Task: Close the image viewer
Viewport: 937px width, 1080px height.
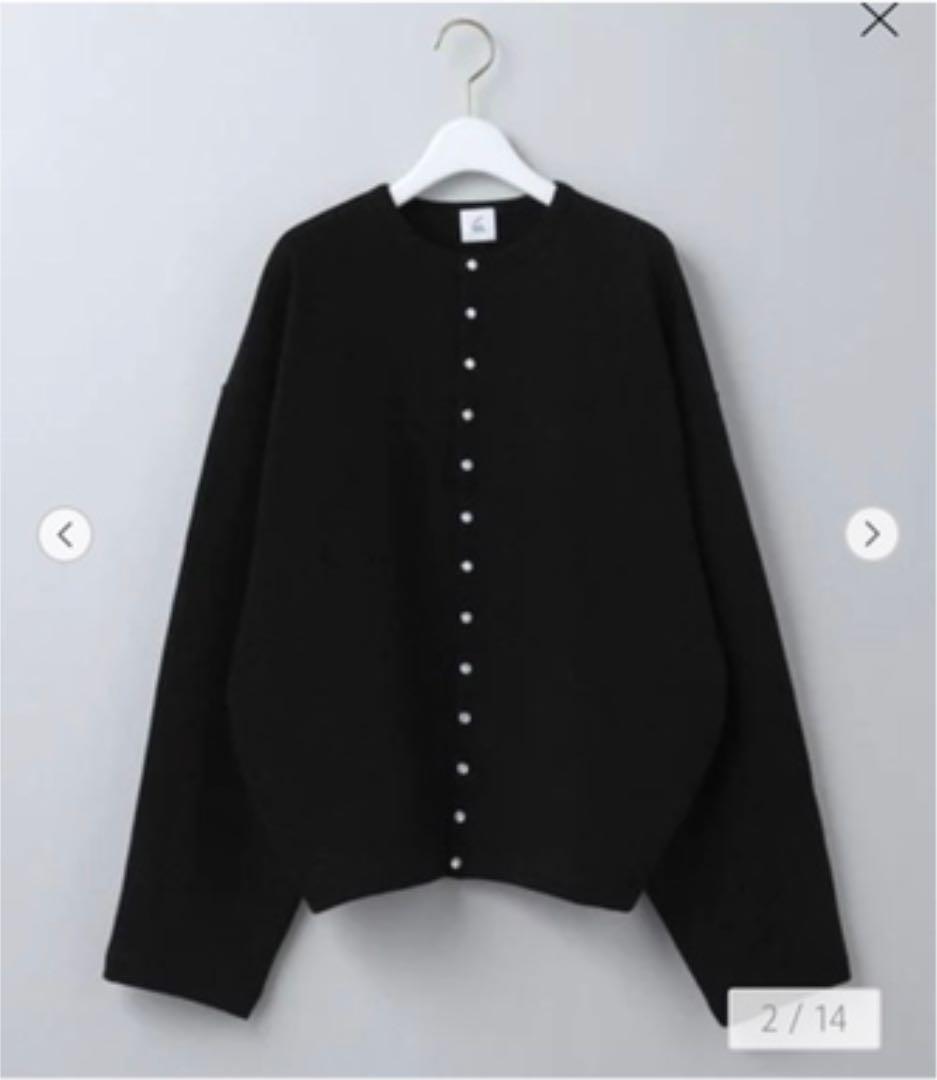Action: [x=879, y=19]
